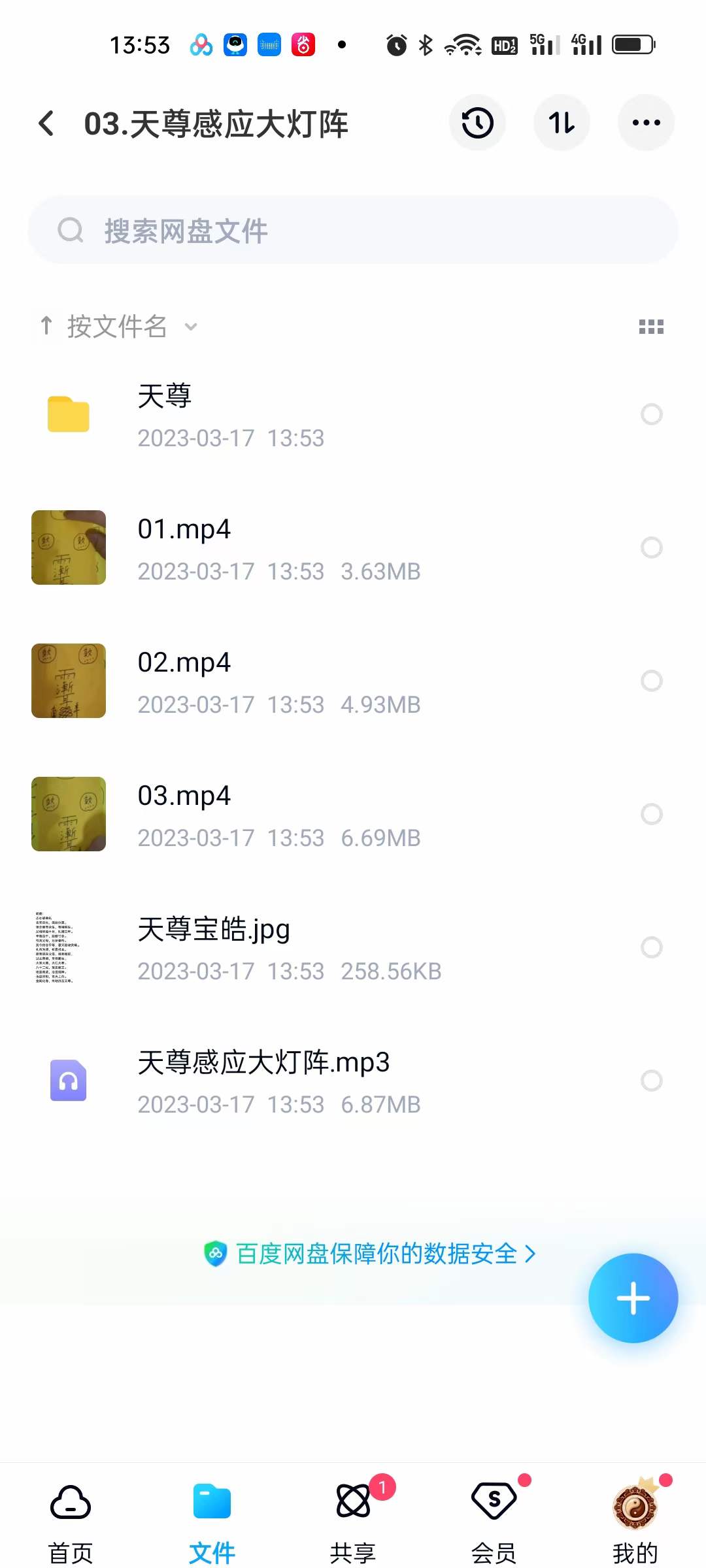Tap the blue plus upload button
The width and height of the screenshot is (706, 1568).
pyautogui.click(x=633, y=1298)
